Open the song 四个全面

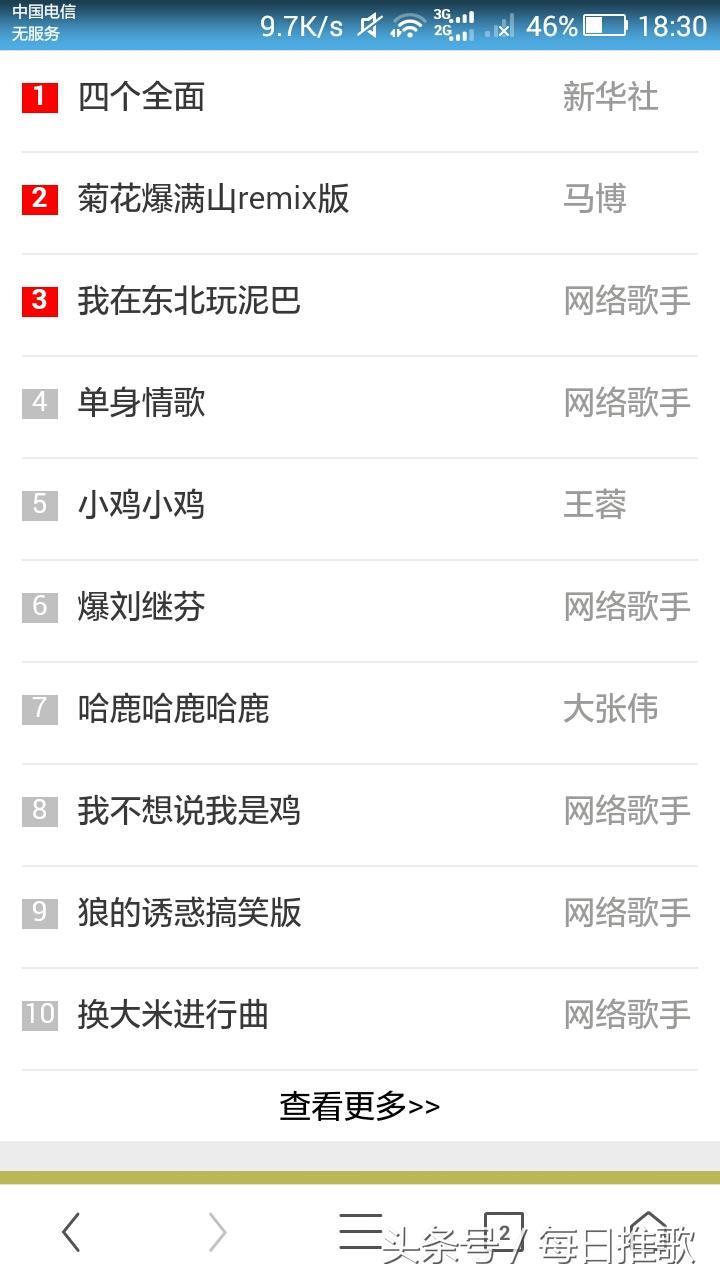(x=141, y=97)
